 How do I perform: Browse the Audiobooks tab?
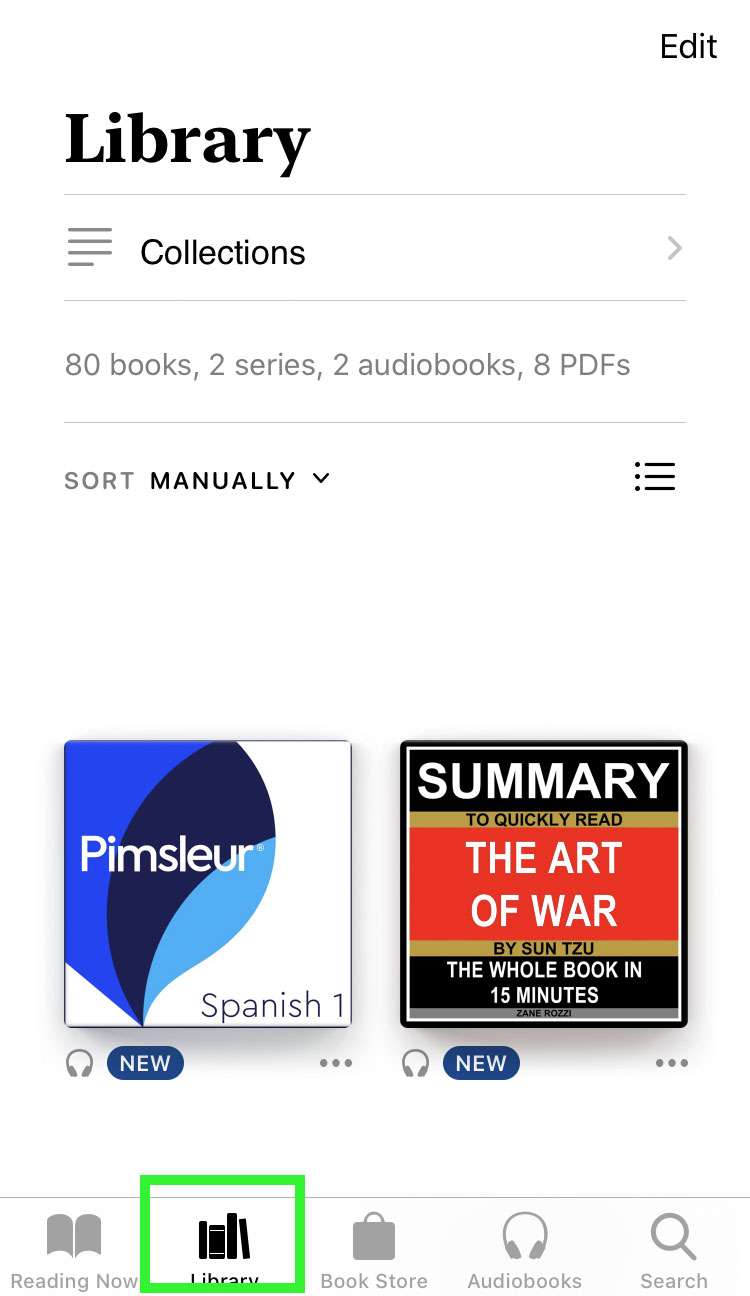pyautogui.click(x=524, y=1249)
